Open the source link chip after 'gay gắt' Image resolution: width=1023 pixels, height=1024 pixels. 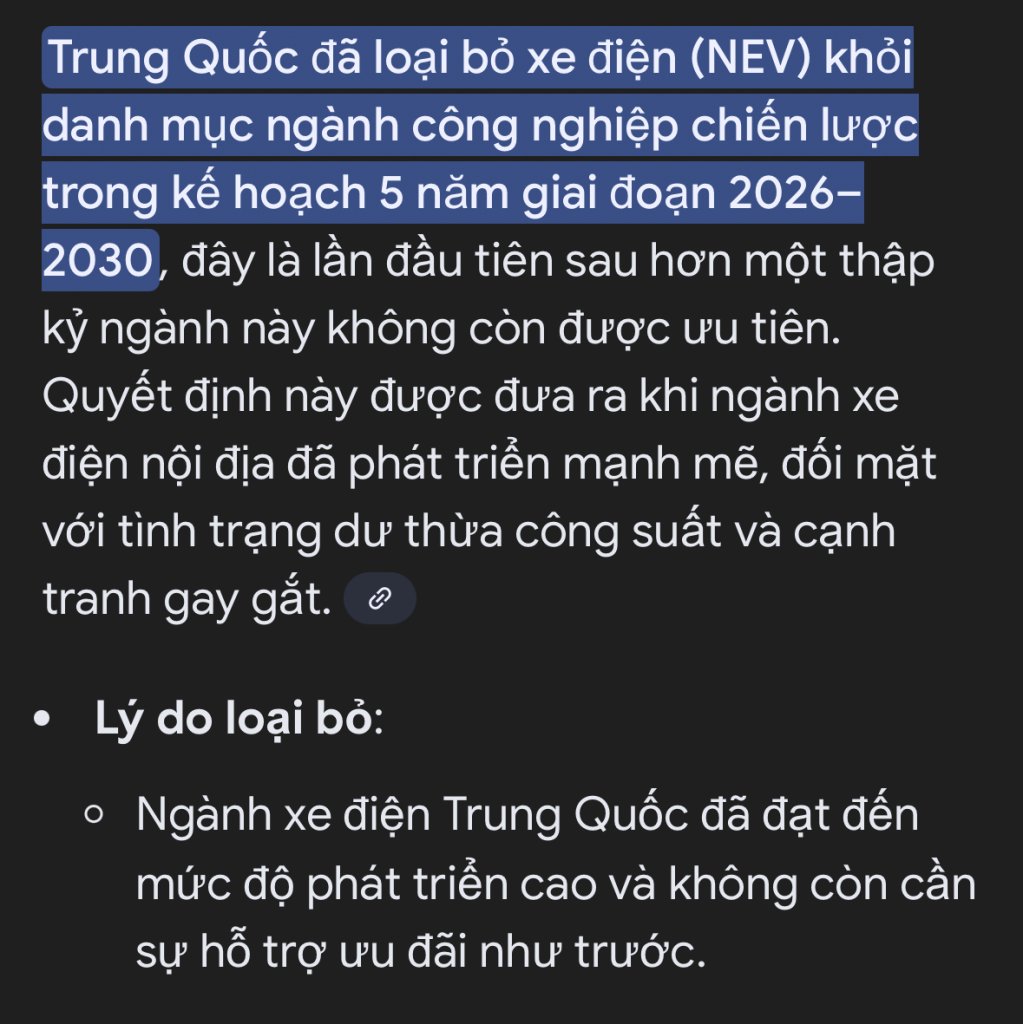pyautogui.click(x=379, y=600)
